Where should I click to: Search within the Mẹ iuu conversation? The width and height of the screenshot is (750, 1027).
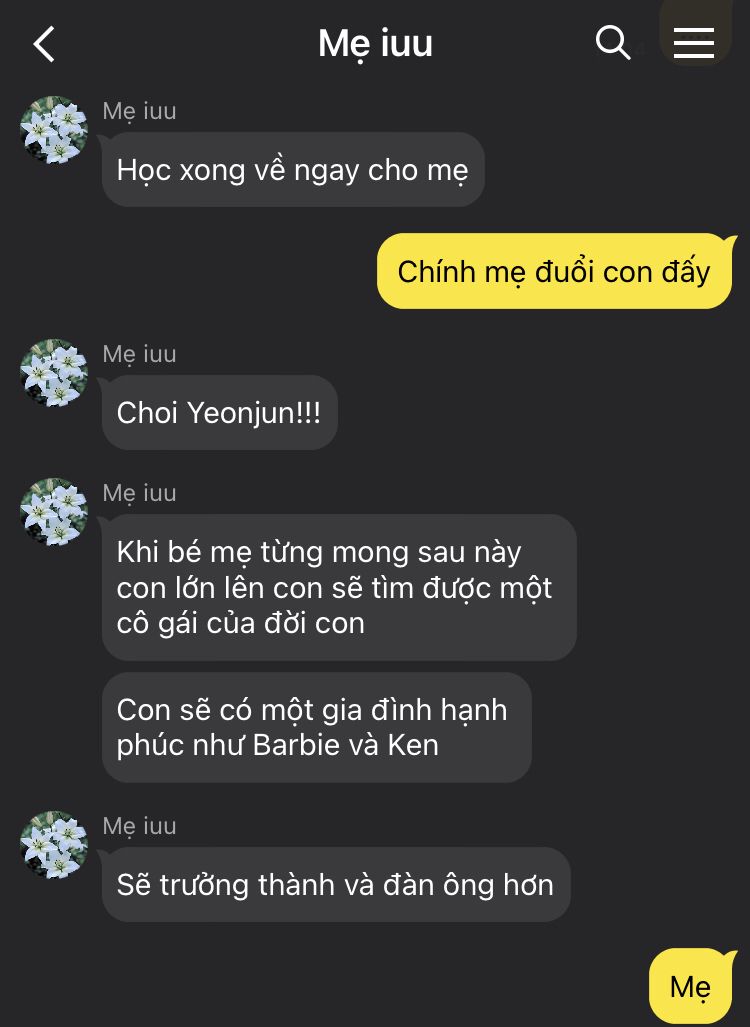tap(612, 43)
